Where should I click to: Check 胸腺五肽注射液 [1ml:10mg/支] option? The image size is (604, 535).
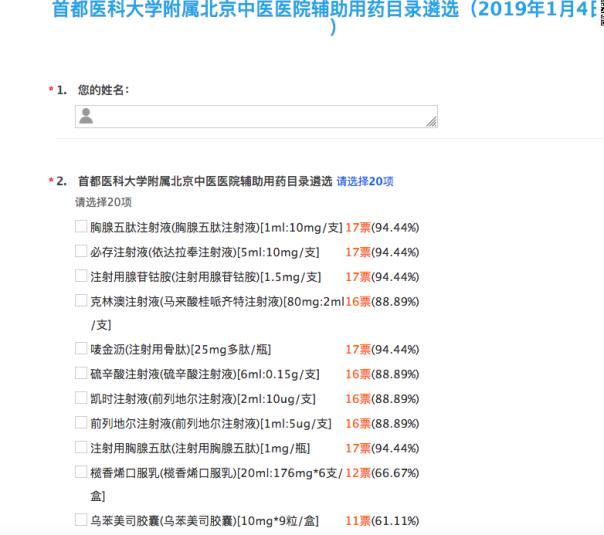coord(81,227)
